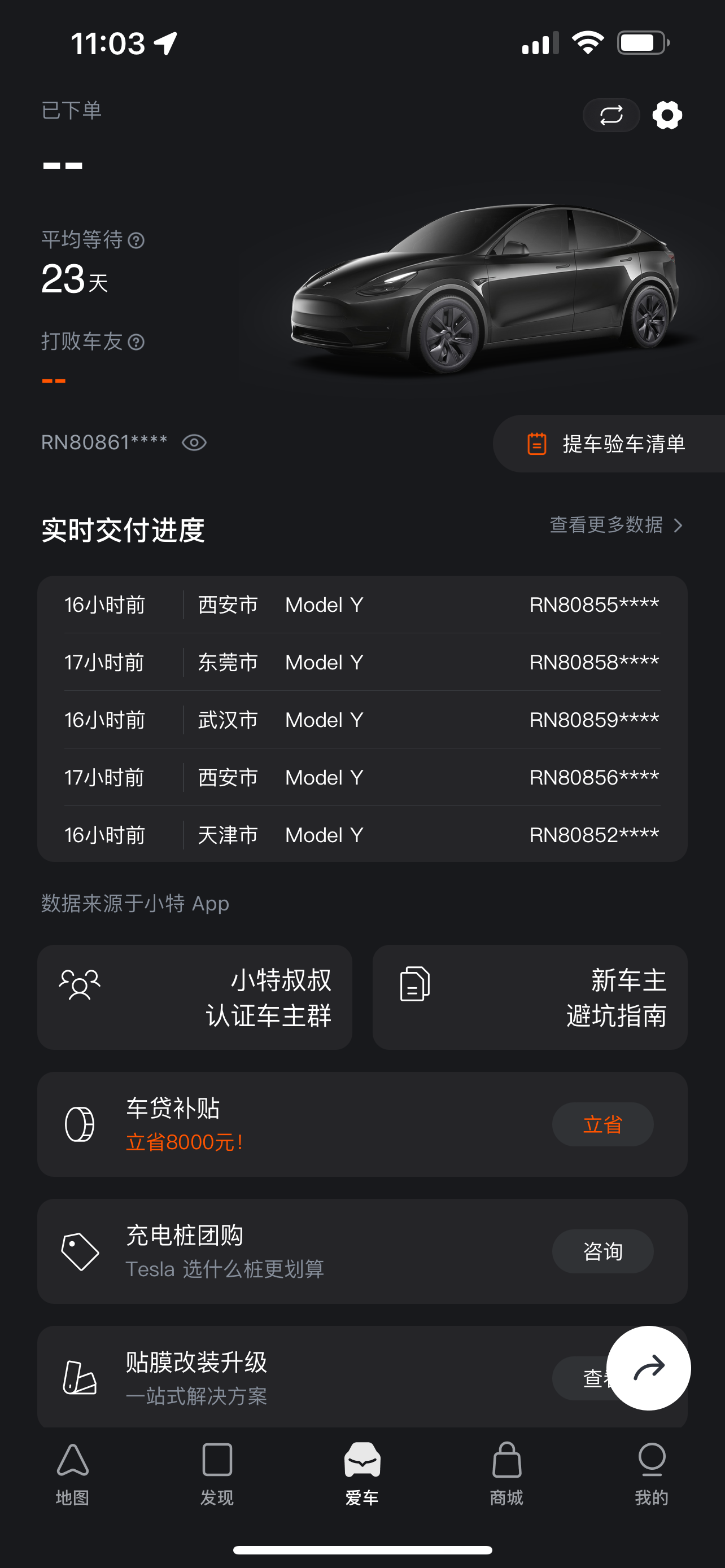Toggle visibility of order number RN80861****
725x1568 pixels.
(x=194, y=443)
